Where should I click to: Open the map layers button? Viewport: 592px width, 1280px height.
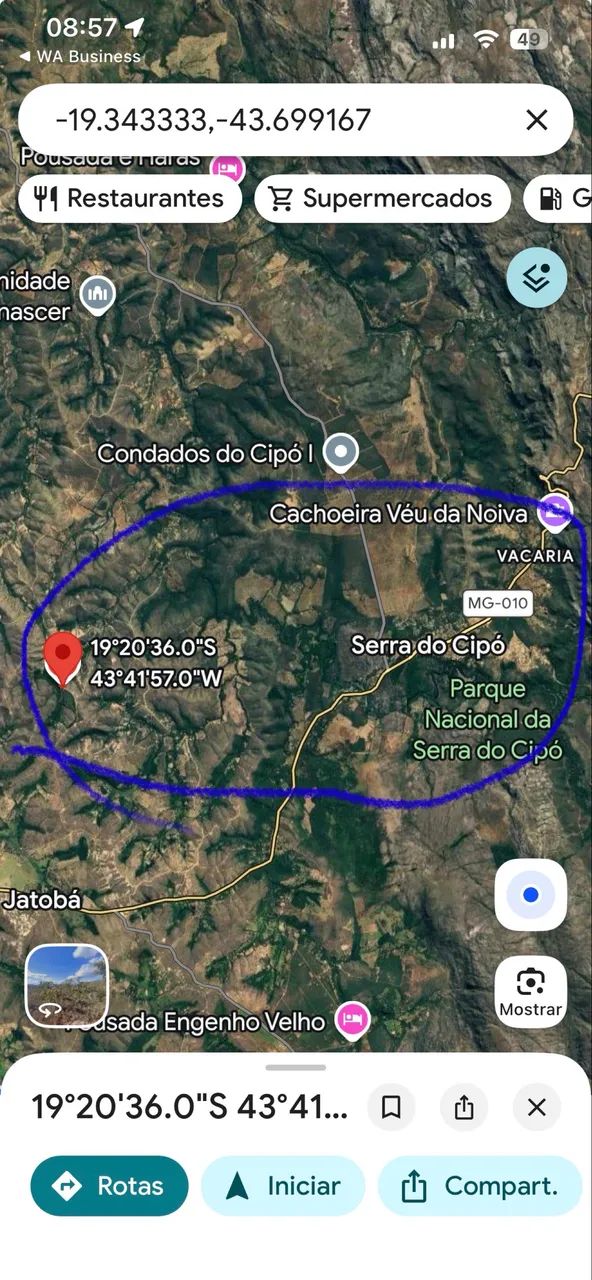(536, 277)
